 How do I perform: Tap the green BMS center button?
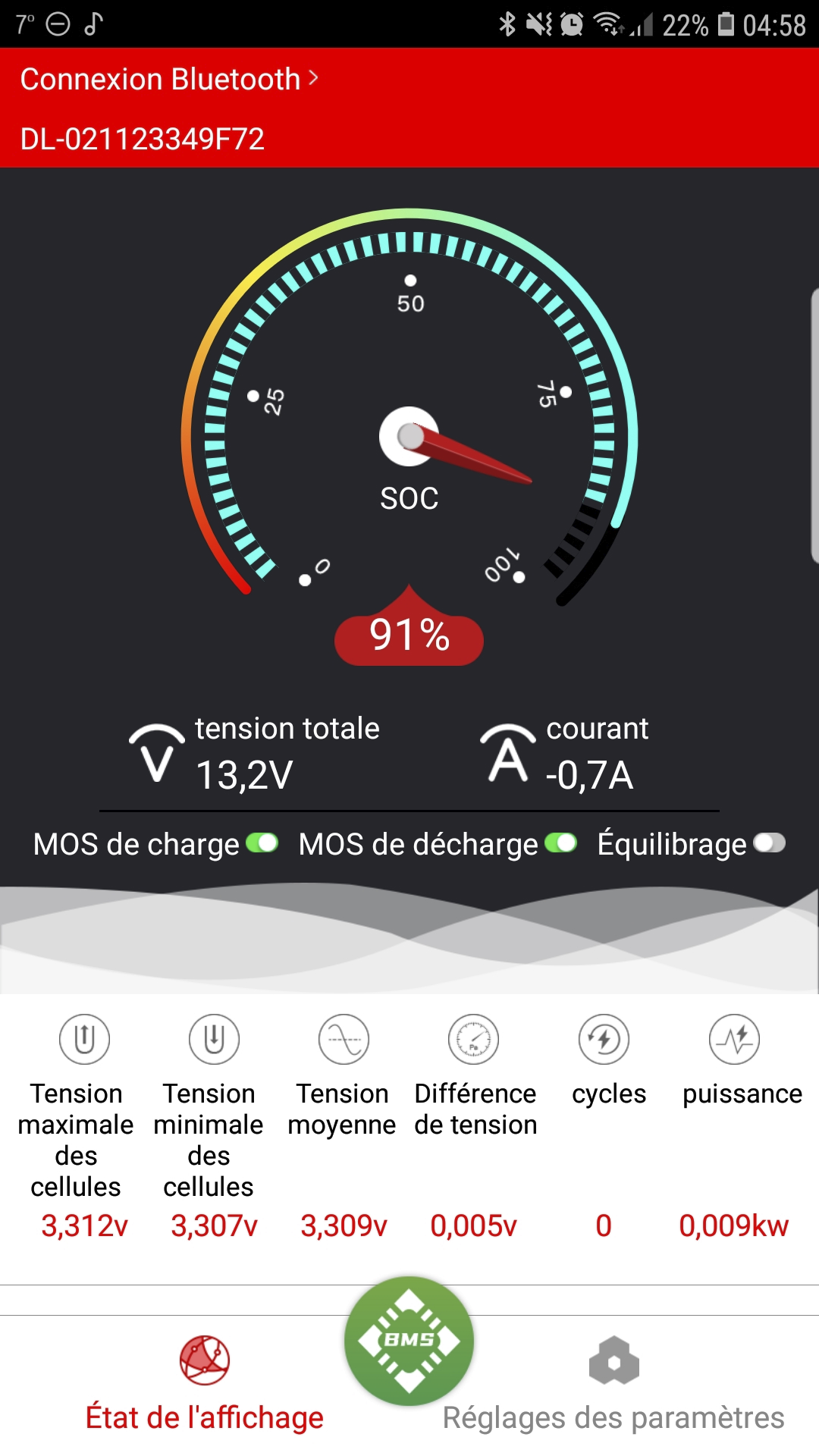pyautogui.click(x=409, y=1341)
